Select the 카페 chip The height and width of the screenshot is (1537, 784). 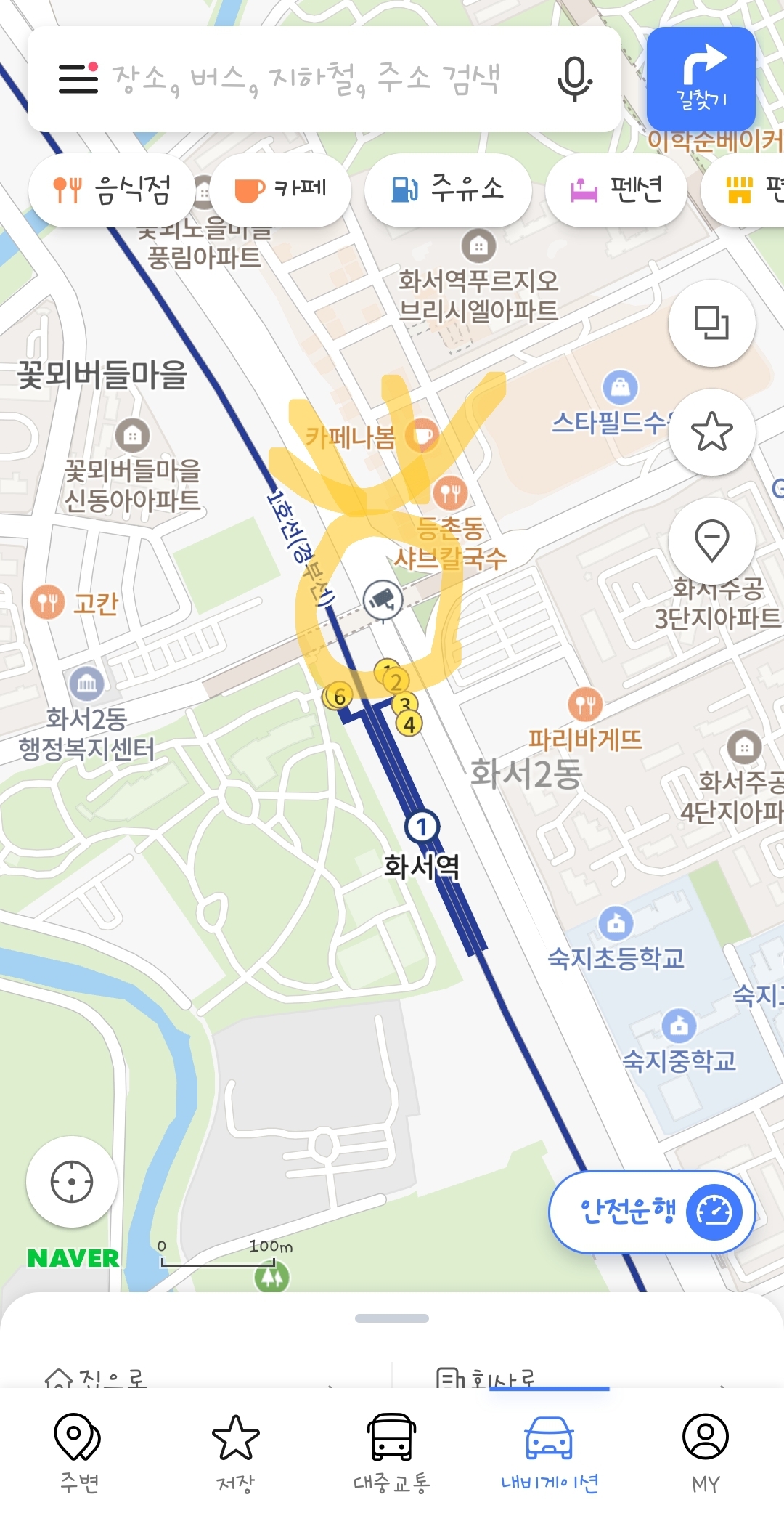pyautogui.click(x=280, y=190)
